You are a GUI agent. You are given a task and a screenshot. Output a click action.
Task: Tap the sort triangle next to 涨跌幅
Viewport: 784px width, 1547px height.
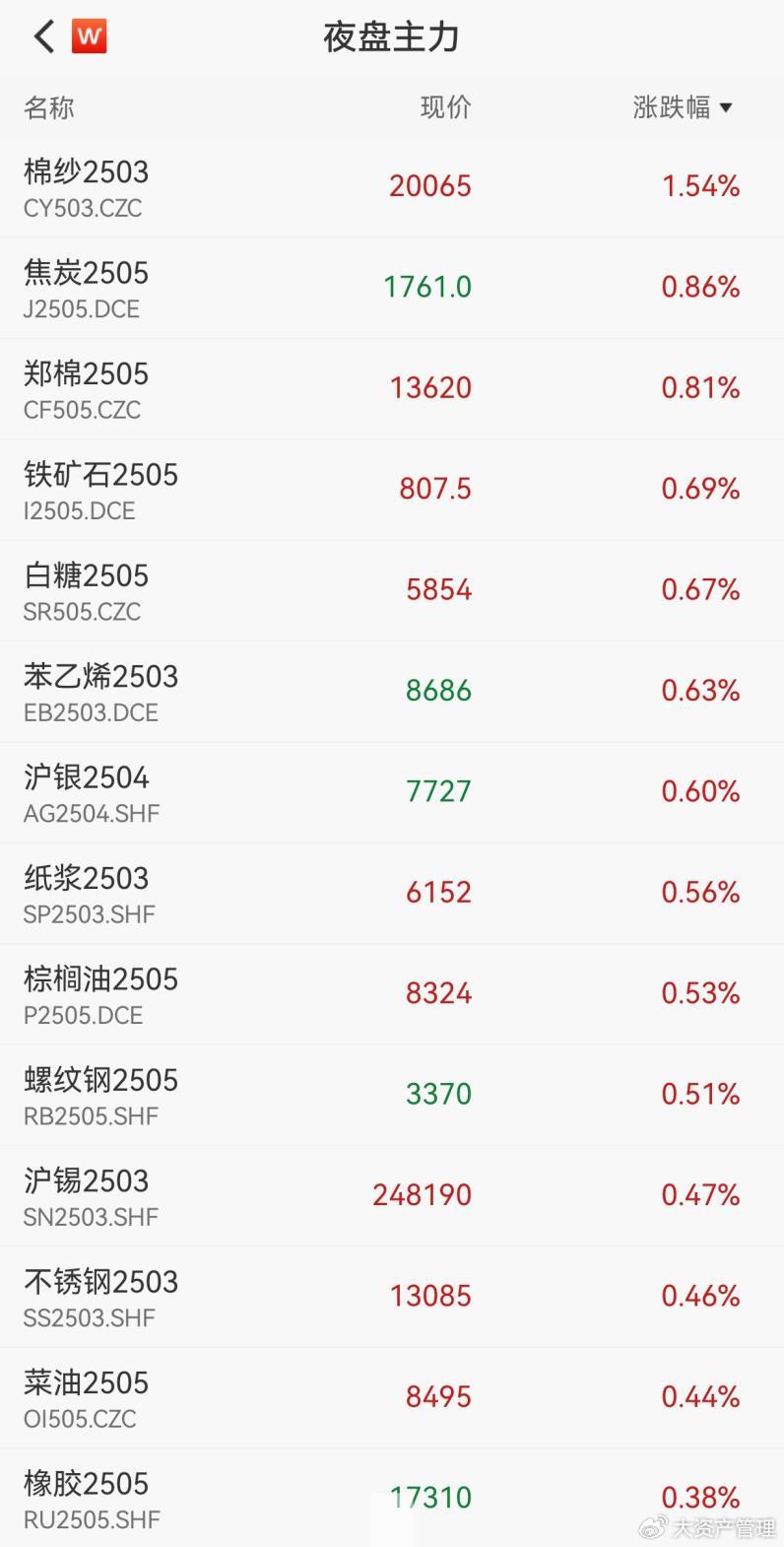[728, 107]
